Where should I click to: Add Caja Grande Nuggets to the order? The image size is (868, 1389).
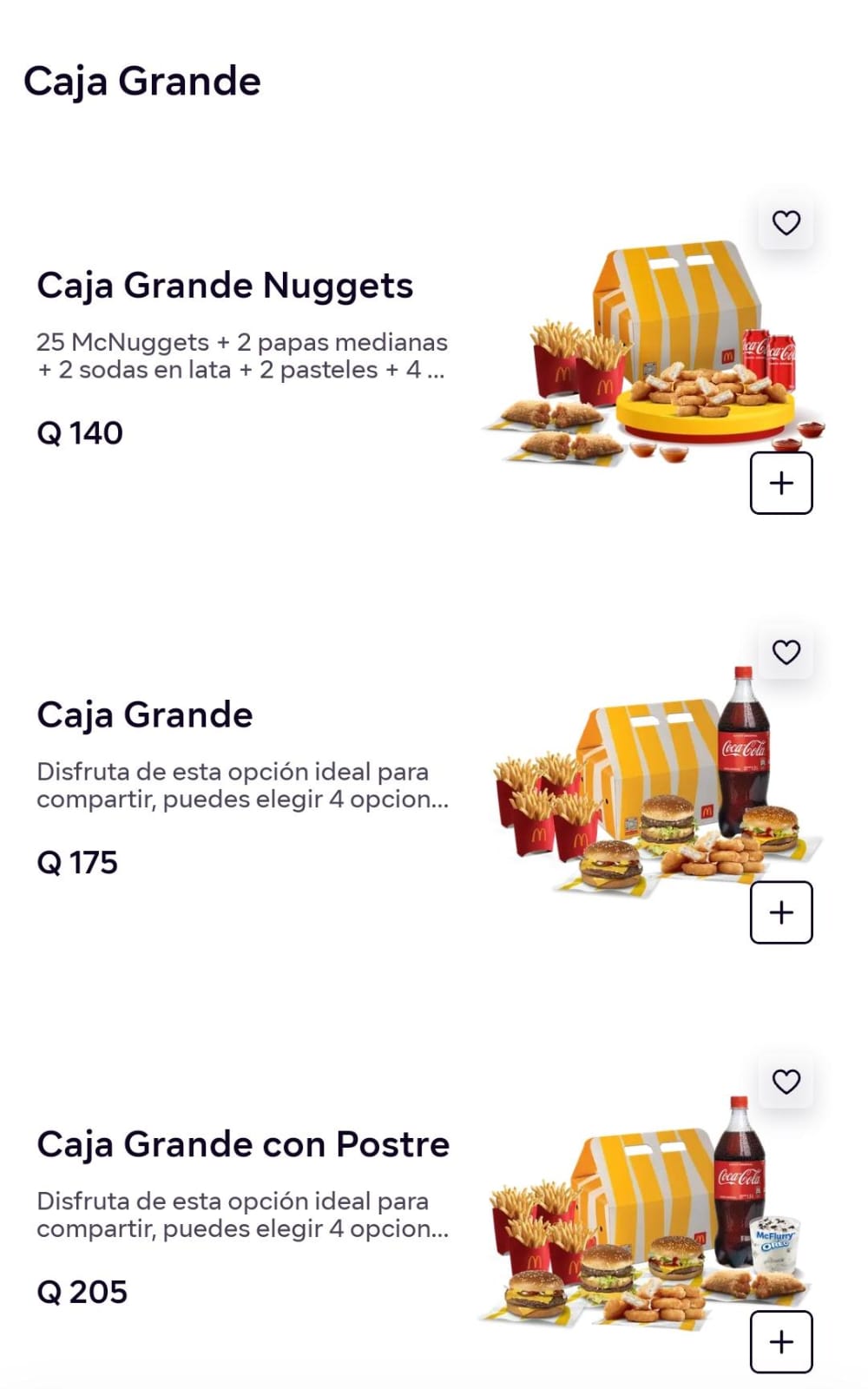coord(781,483)
